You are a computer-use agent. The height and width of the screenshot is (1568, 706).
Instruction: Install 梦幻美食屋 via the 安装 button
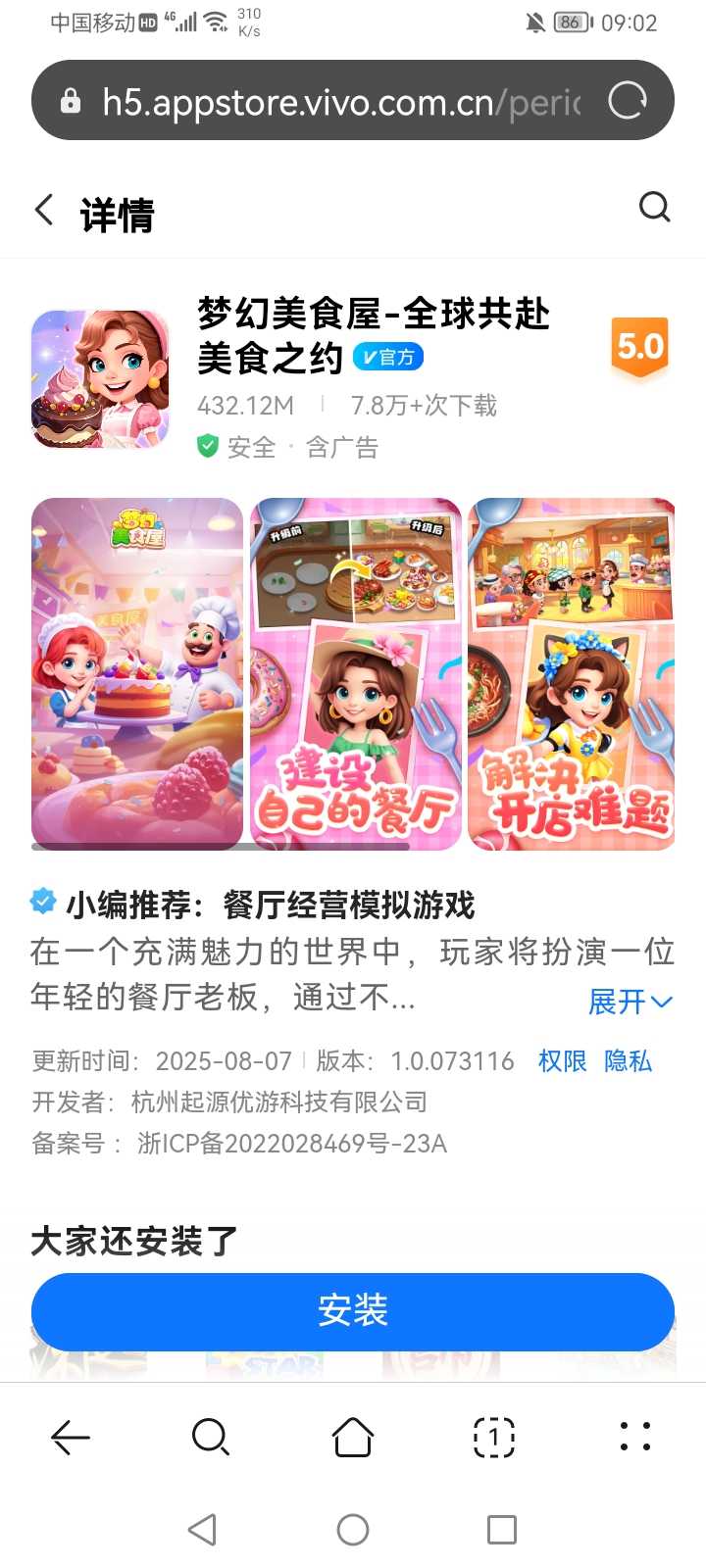point(353,1310)
